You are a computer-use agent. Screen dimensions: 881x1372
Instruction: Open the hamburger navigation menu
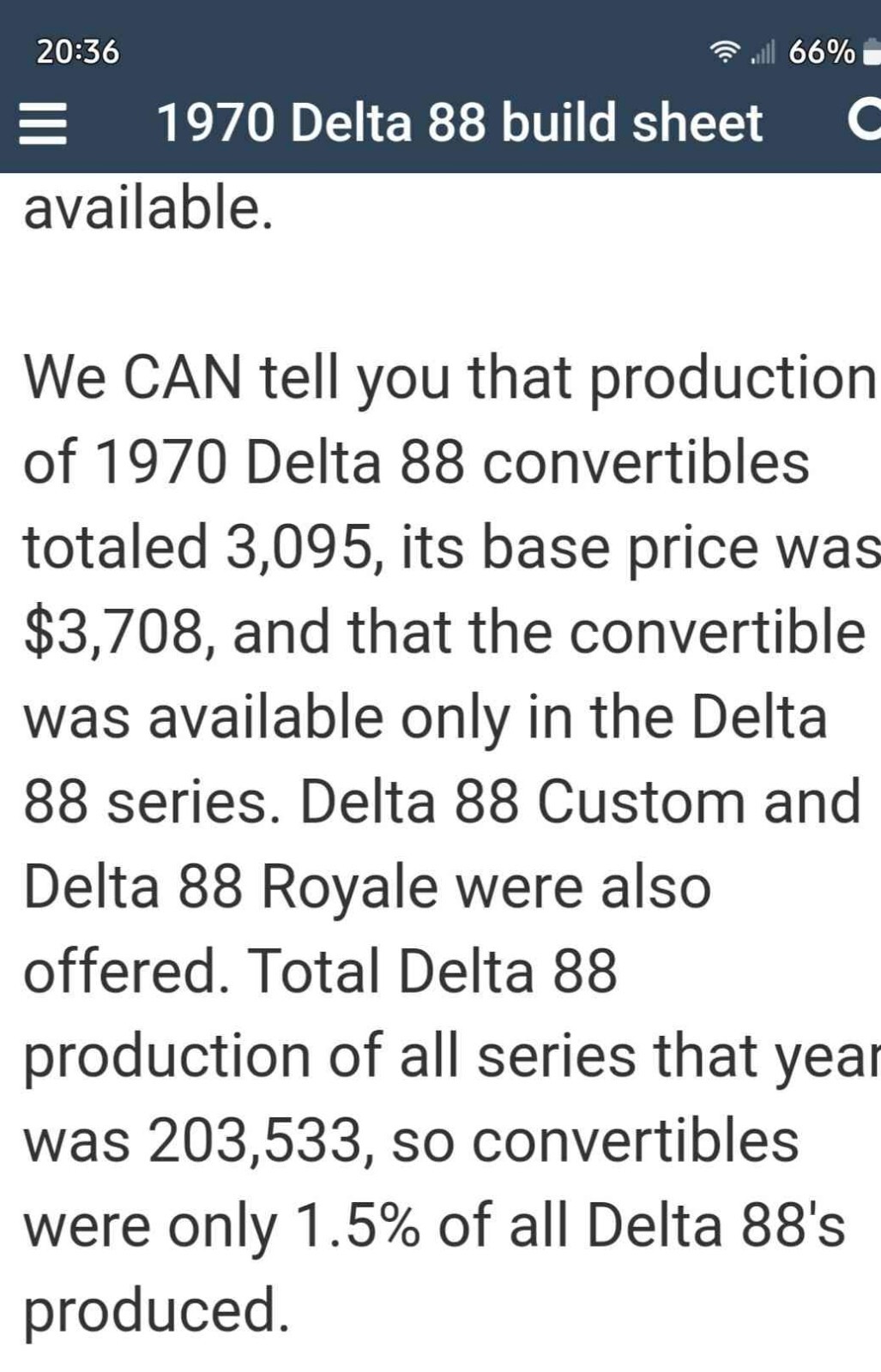coord(44,123)
